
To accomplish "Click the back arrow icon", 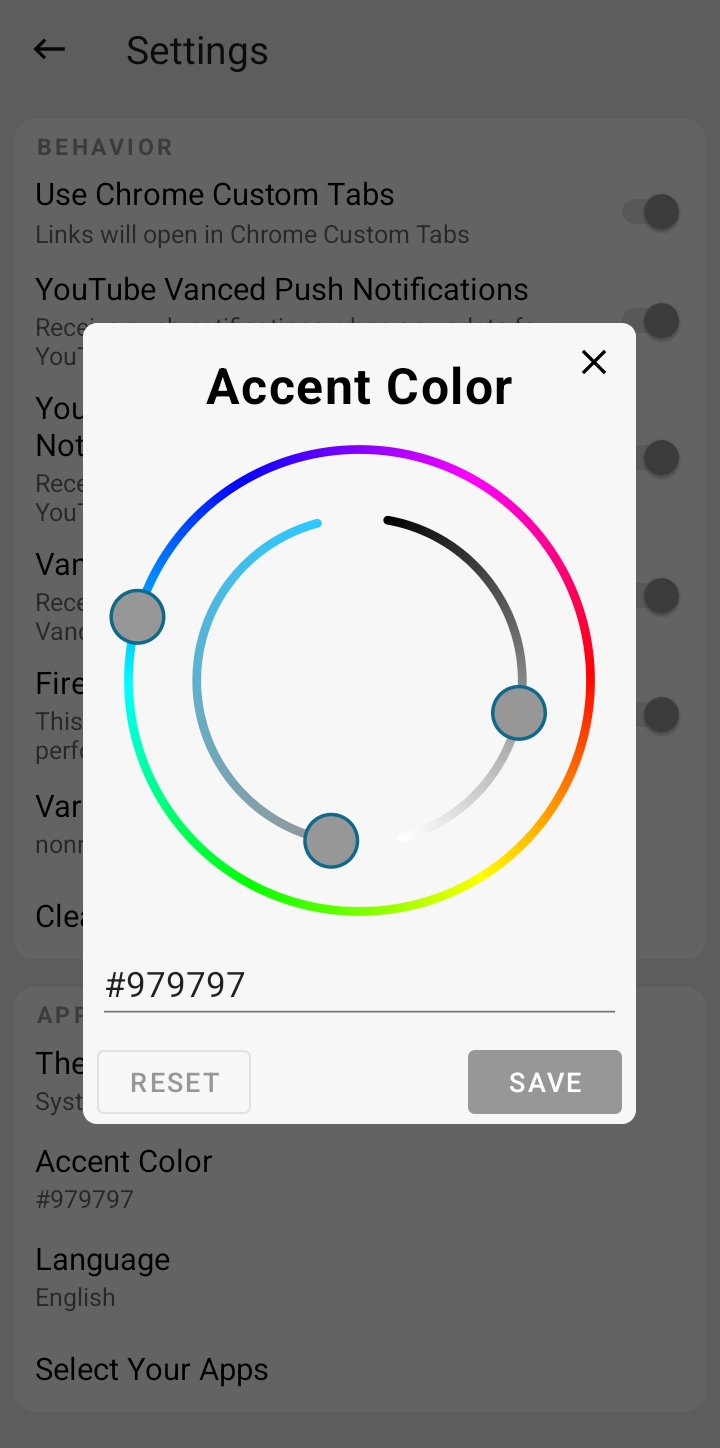I will pos(49,49).
